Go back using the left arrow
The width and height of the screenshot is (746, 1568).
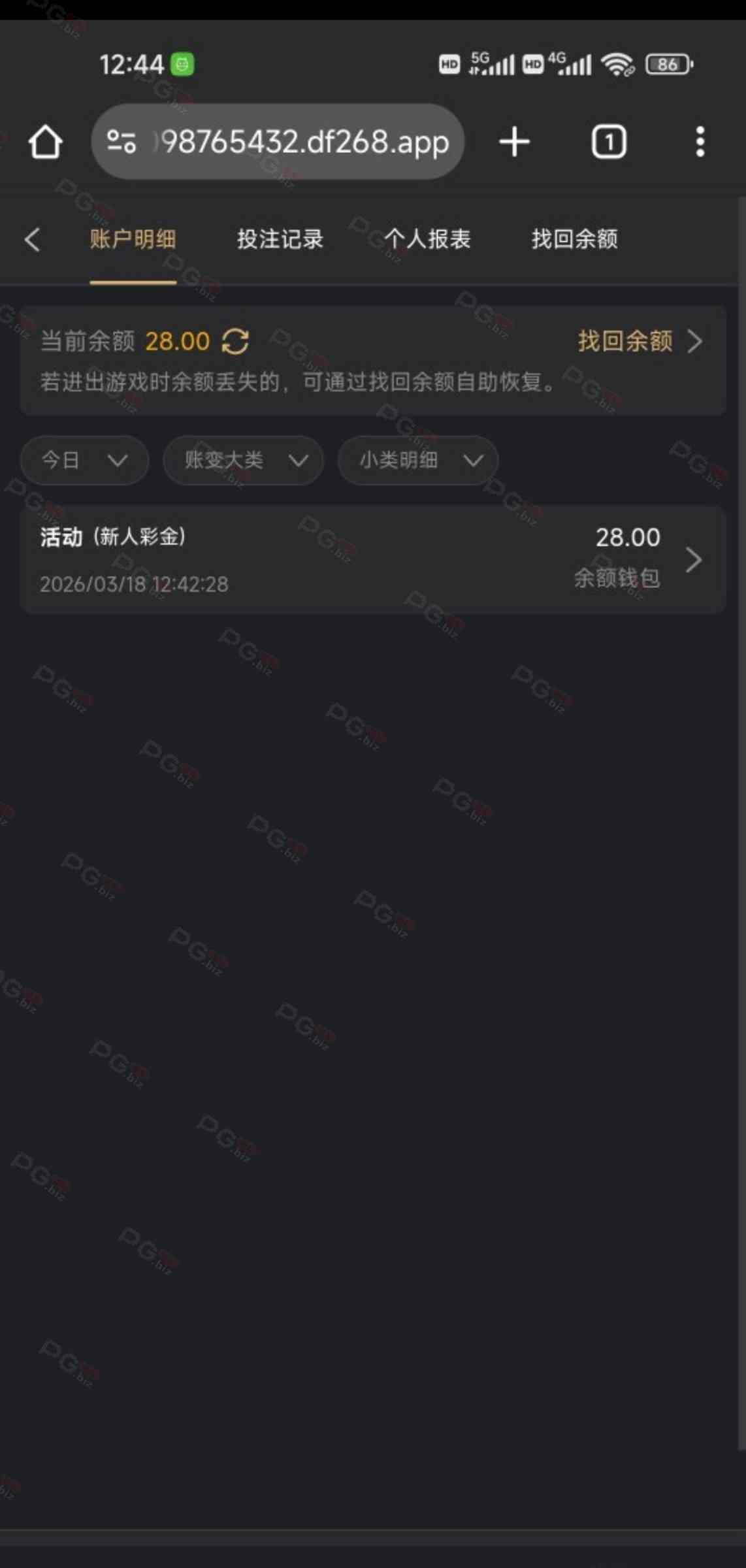(32, 240)
